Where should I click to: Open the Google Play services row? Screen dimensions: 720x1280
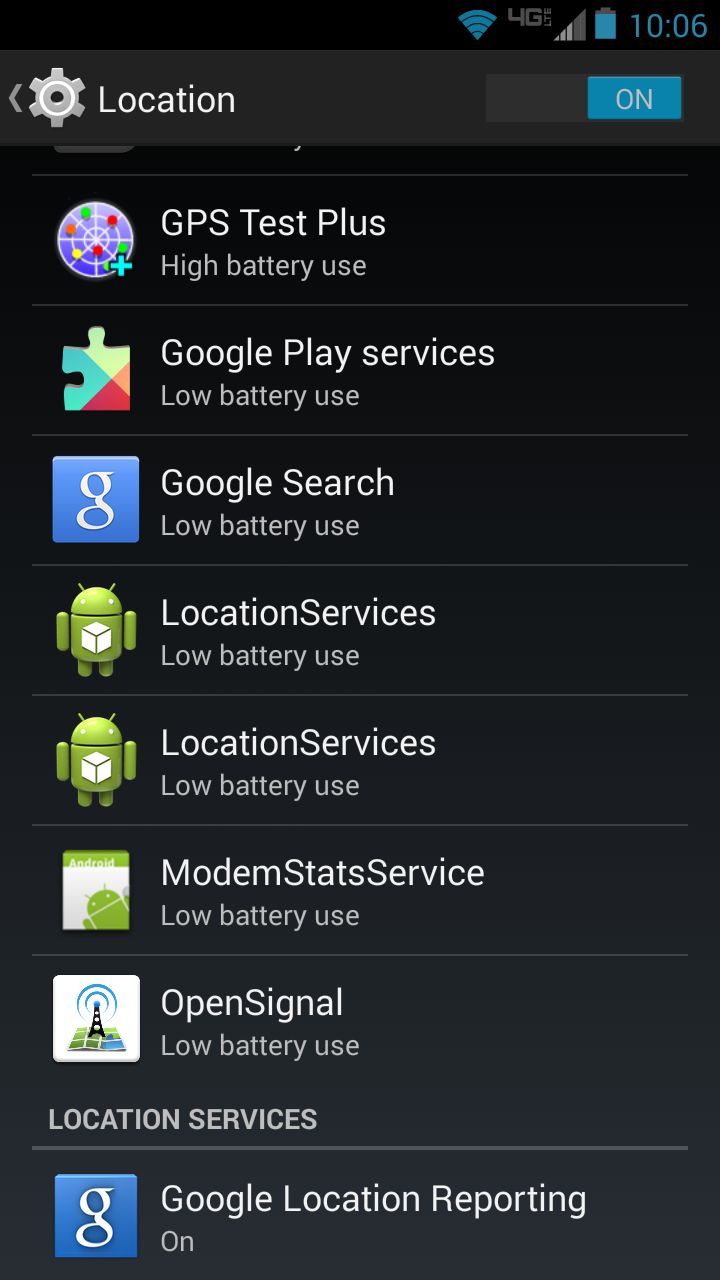[x=360, y=371]
